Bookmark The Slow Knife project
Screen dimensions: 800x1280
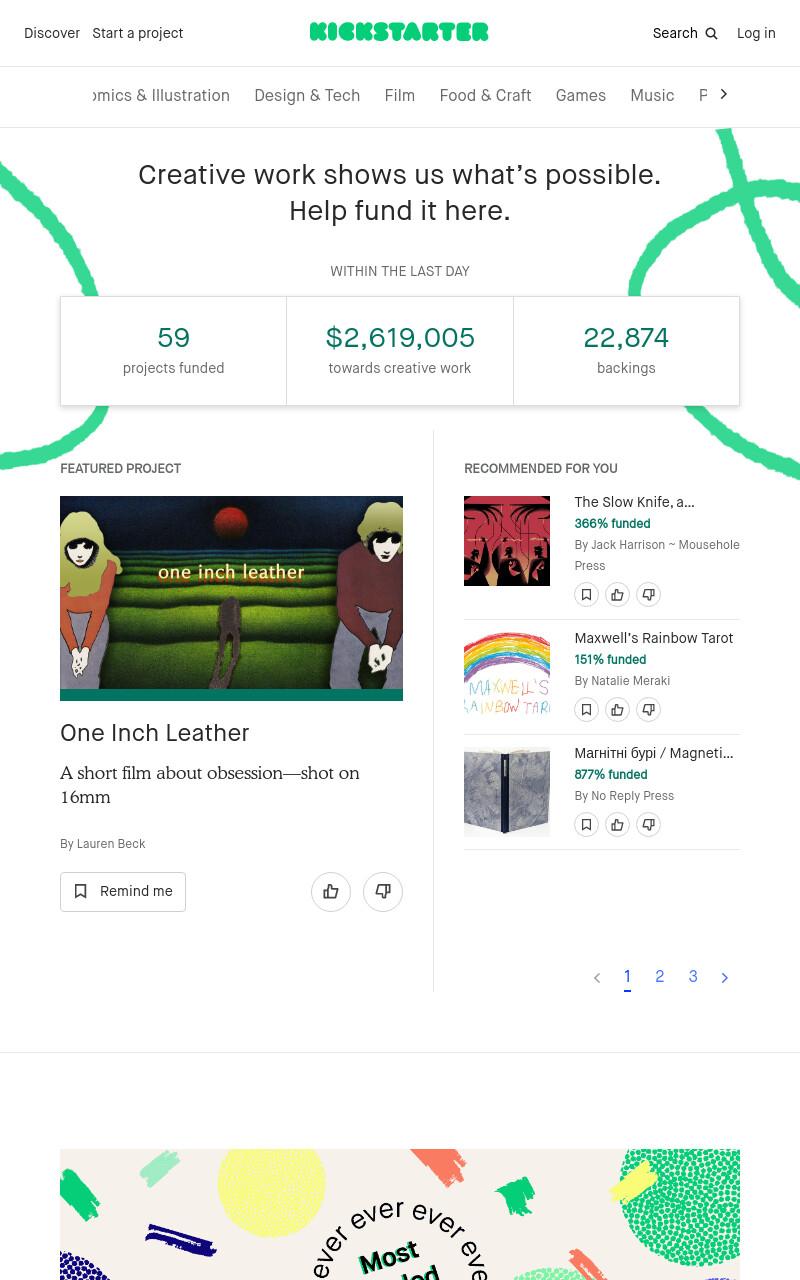click(587, 595)
